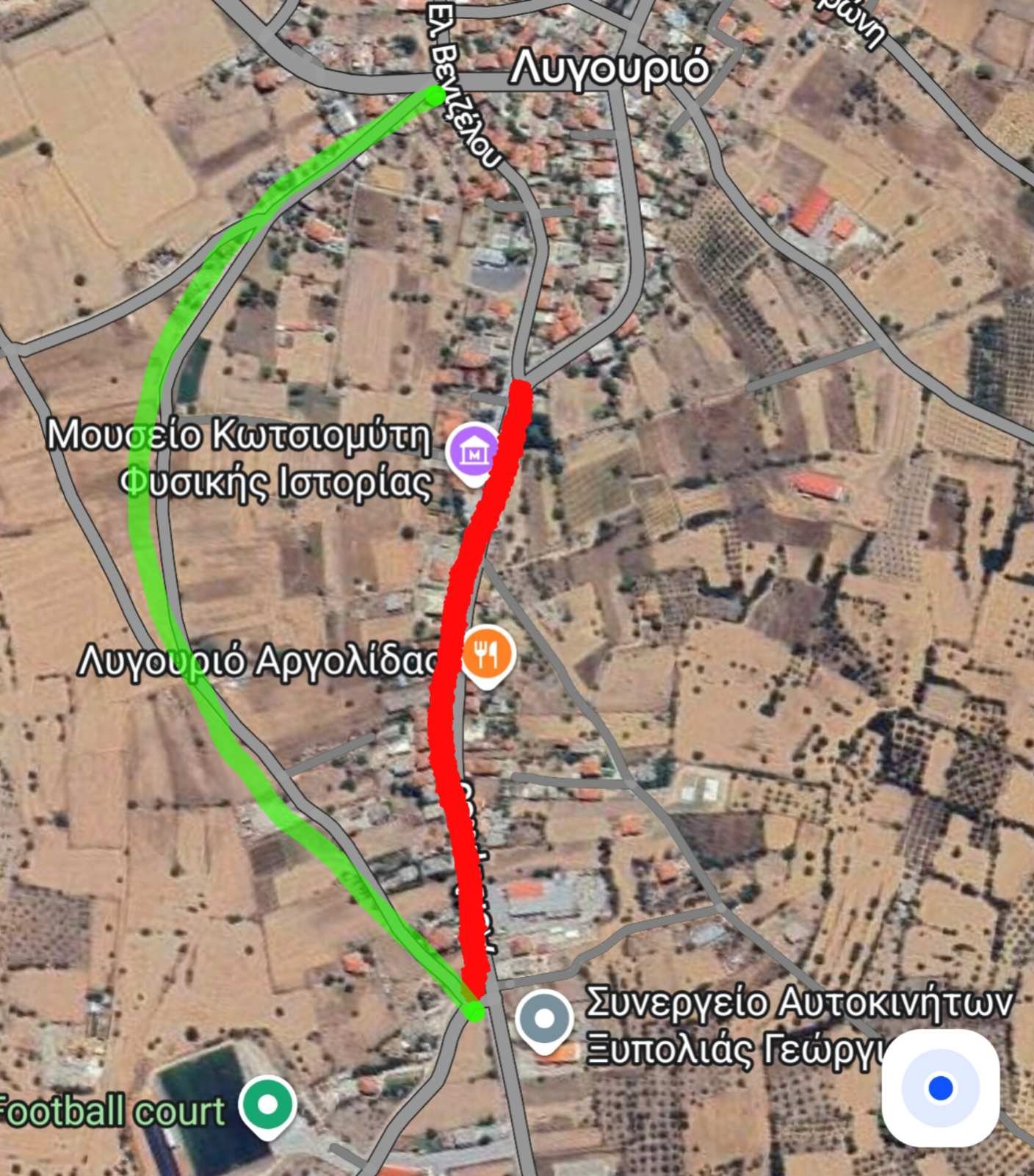
Task: Center the map on my current location
Action: click(940, 1087)
